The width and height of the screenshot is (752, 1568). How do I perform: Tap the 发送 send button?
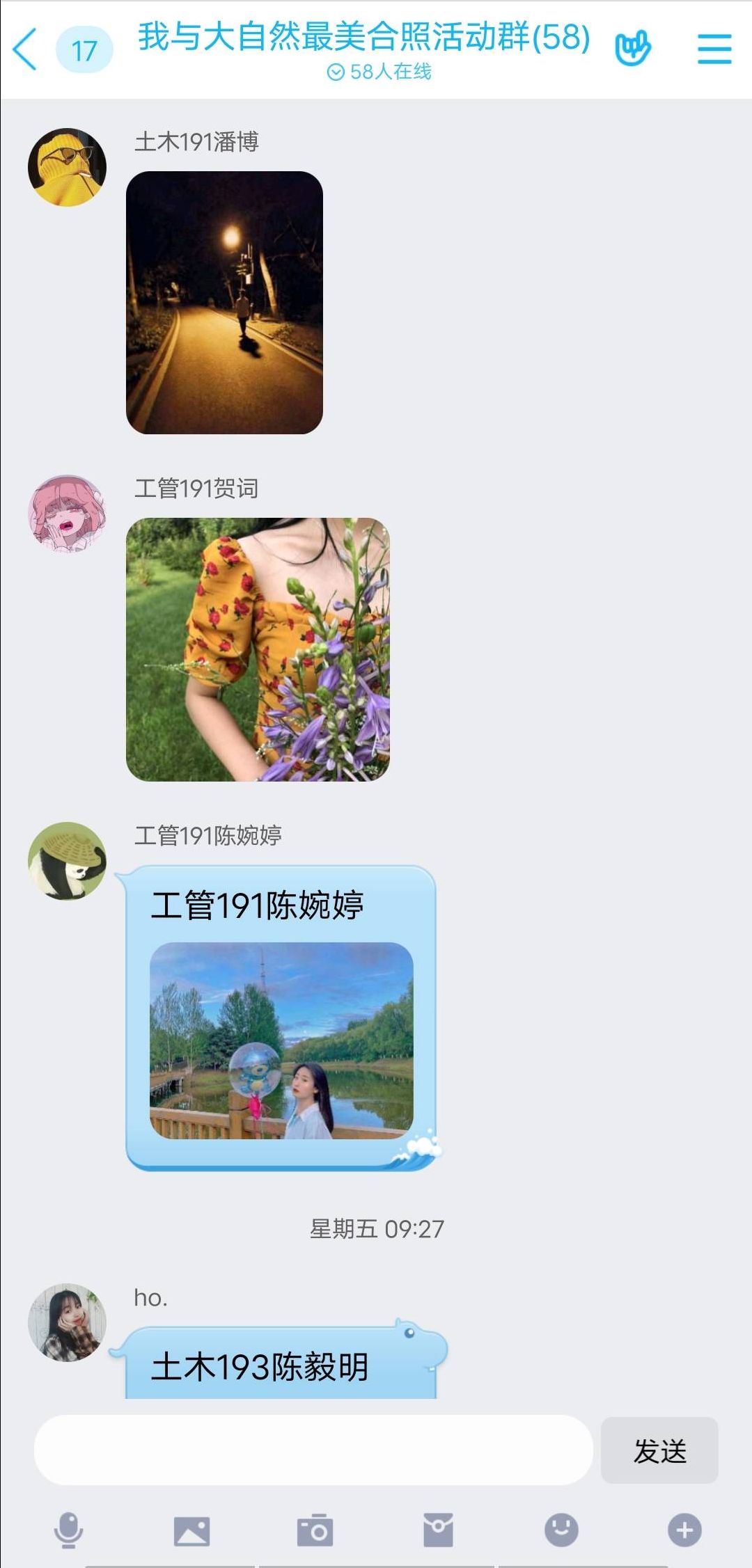coord(659,1450)
